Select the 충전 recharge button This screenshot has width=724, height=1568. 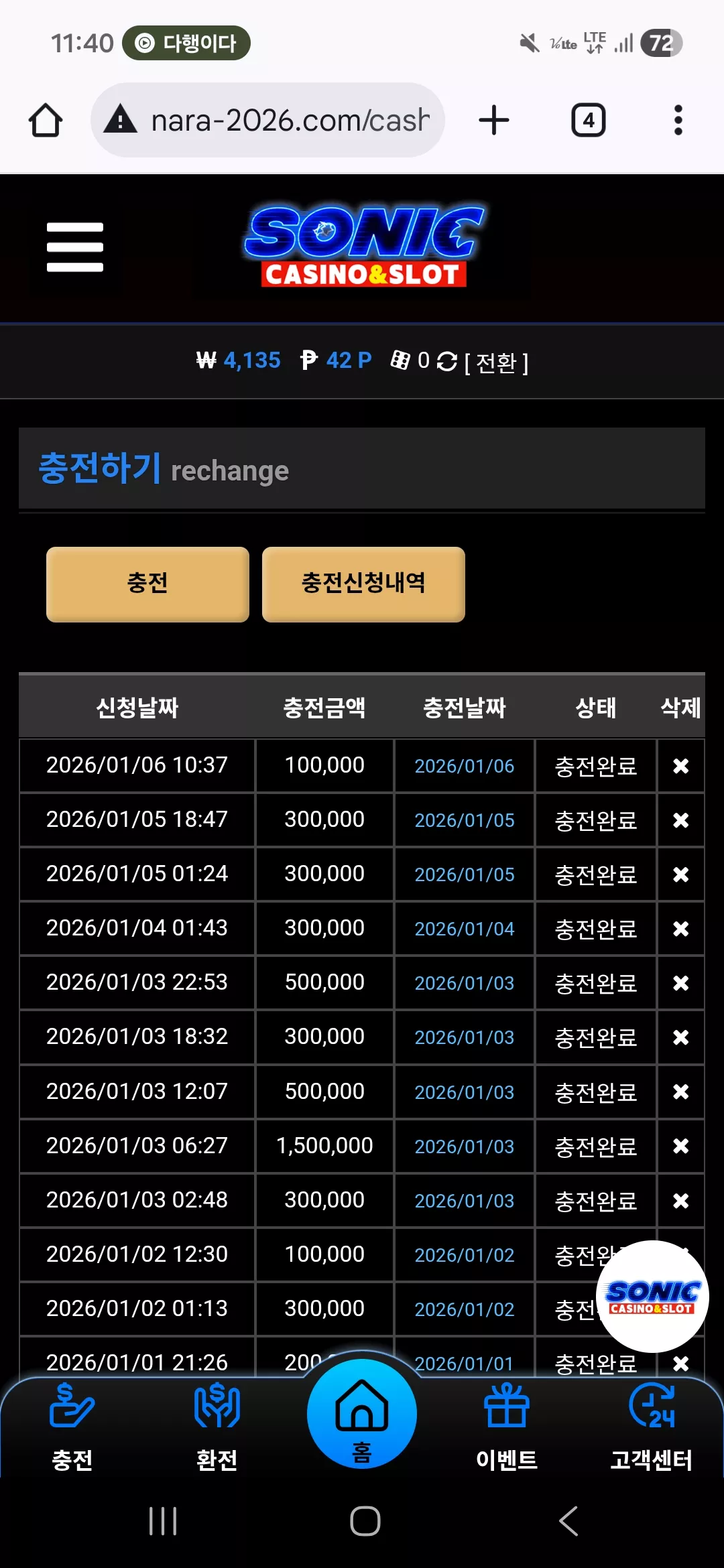[x=147, y=584]
